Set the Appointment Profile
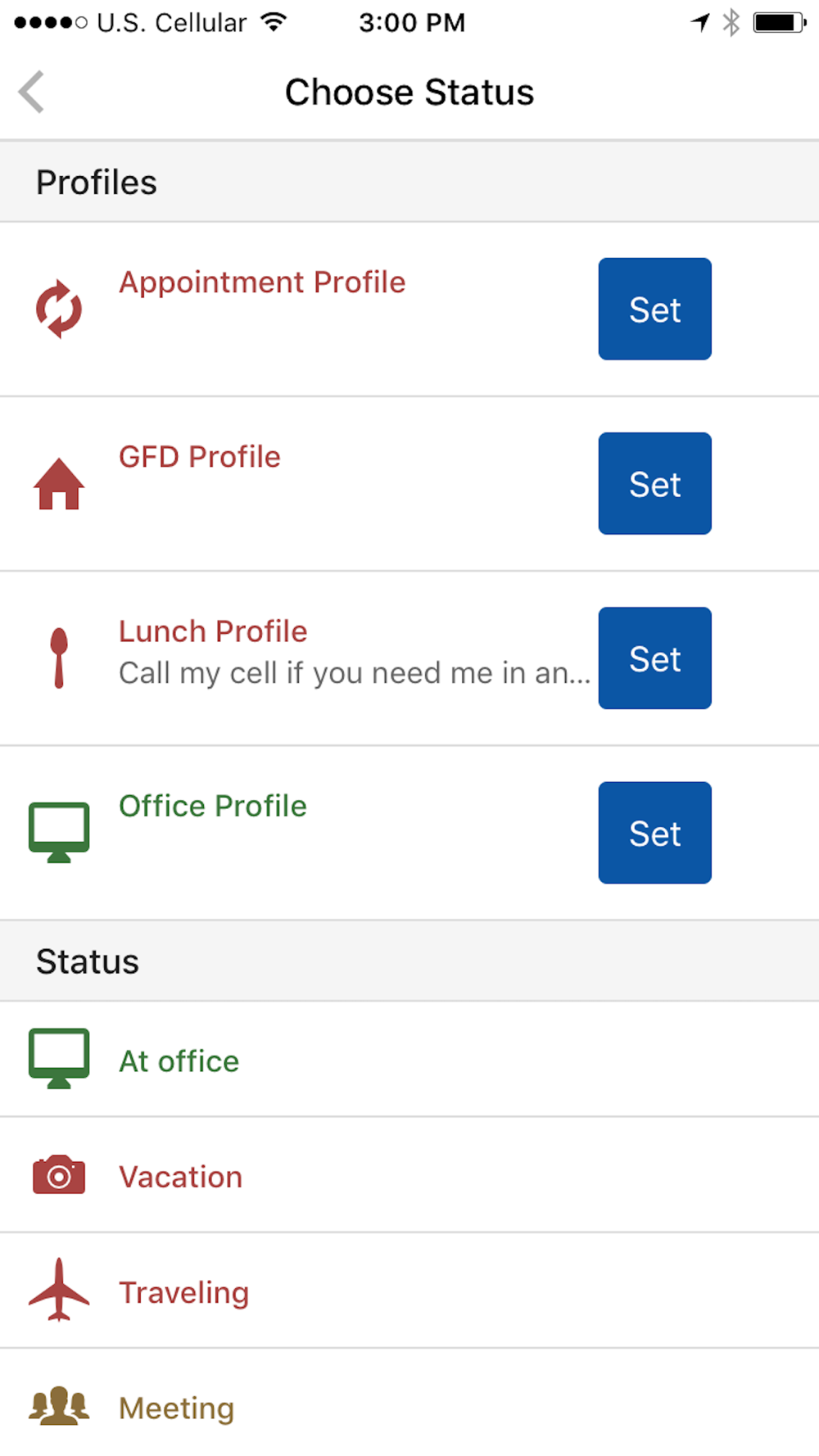The width and height of the screenshot is (819, 1456). click(x=654, y=309)
